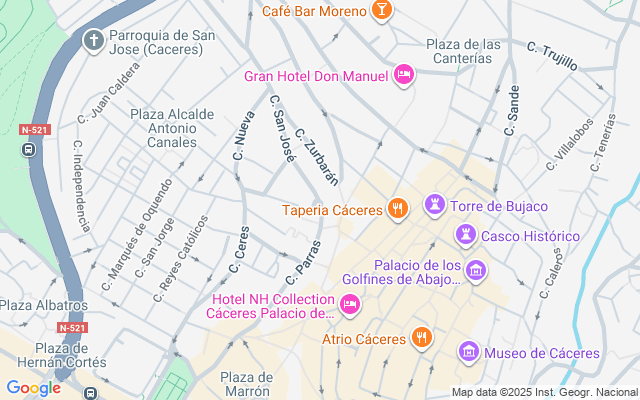640x400 pixels.
Task: Open the Café Bar Moreno pin
Action: coord(381,11)
